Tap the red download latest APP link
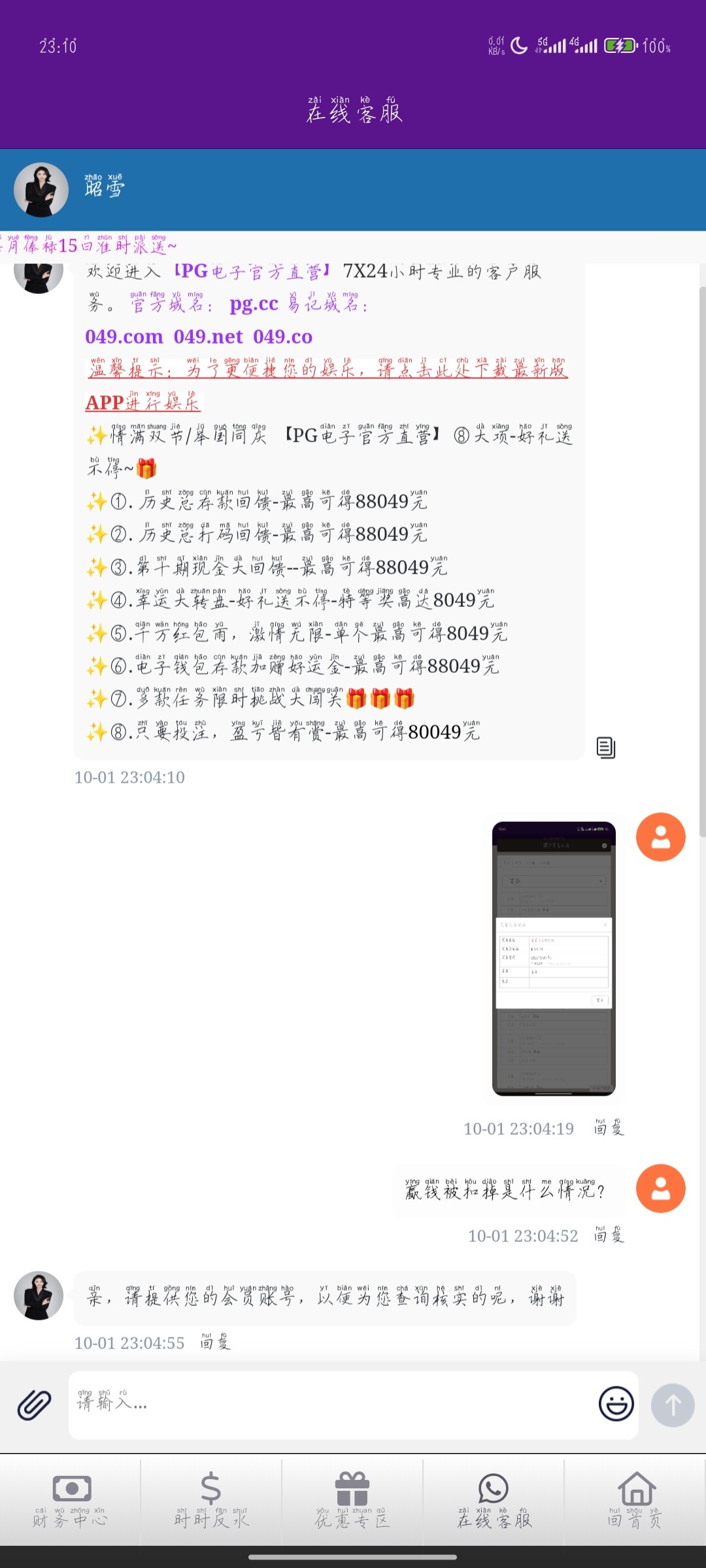Screen dimensions: 706x1568 (327, 370)
